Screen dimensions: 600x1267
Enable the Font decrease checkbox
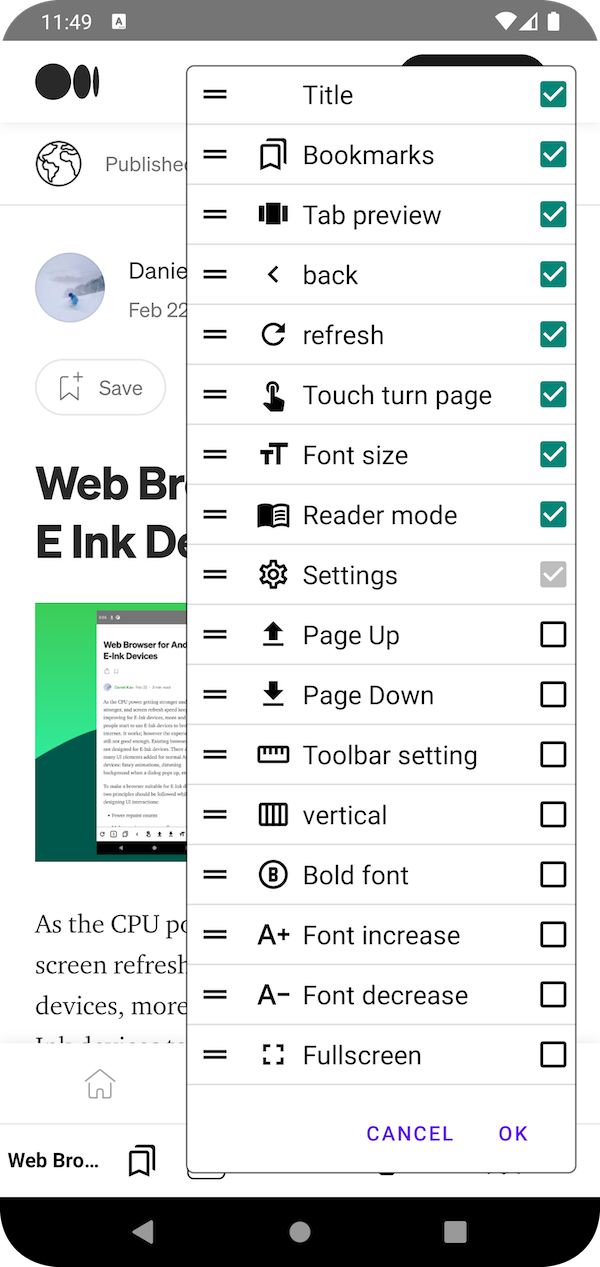click(553, 995)
